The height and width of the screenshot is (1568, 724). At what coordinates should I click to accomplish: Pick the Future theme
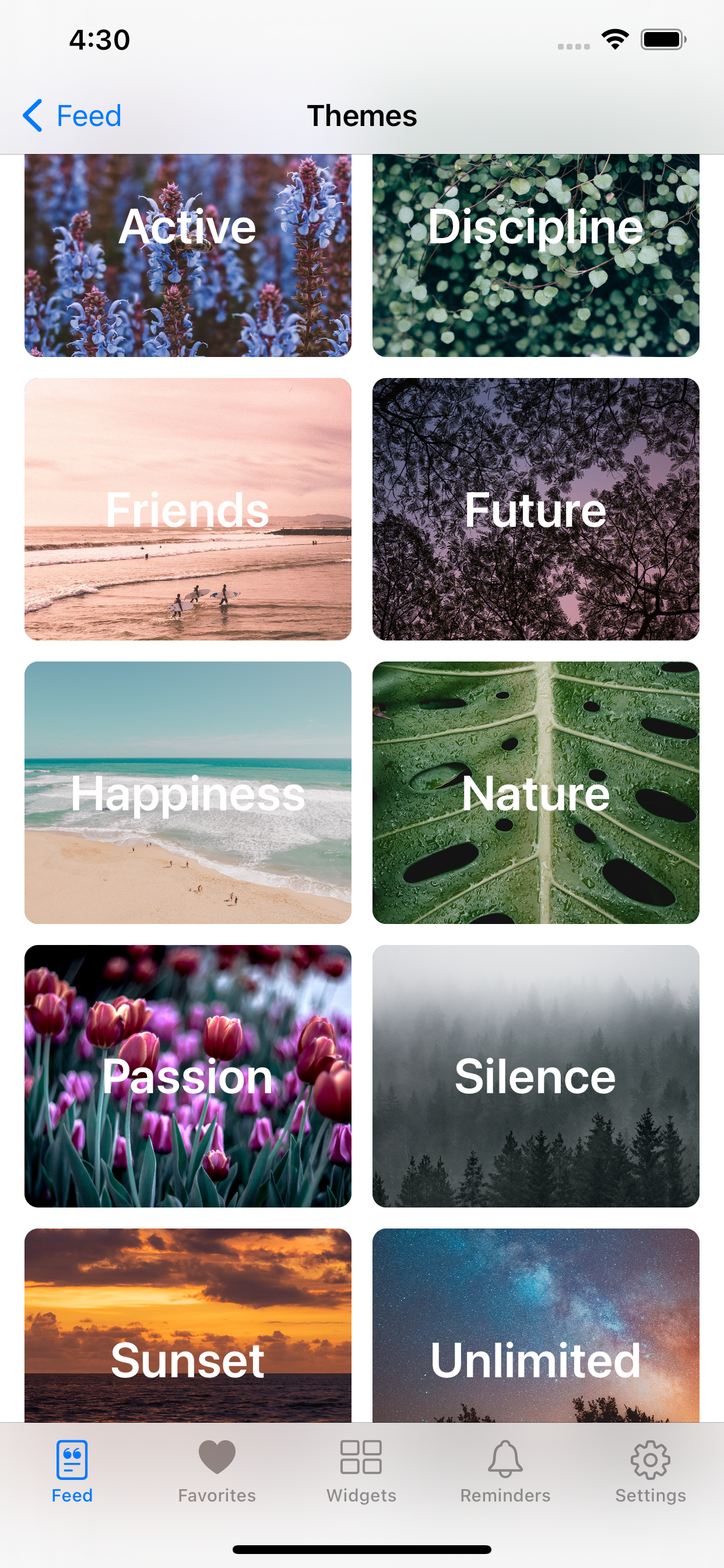coord(536,509)
